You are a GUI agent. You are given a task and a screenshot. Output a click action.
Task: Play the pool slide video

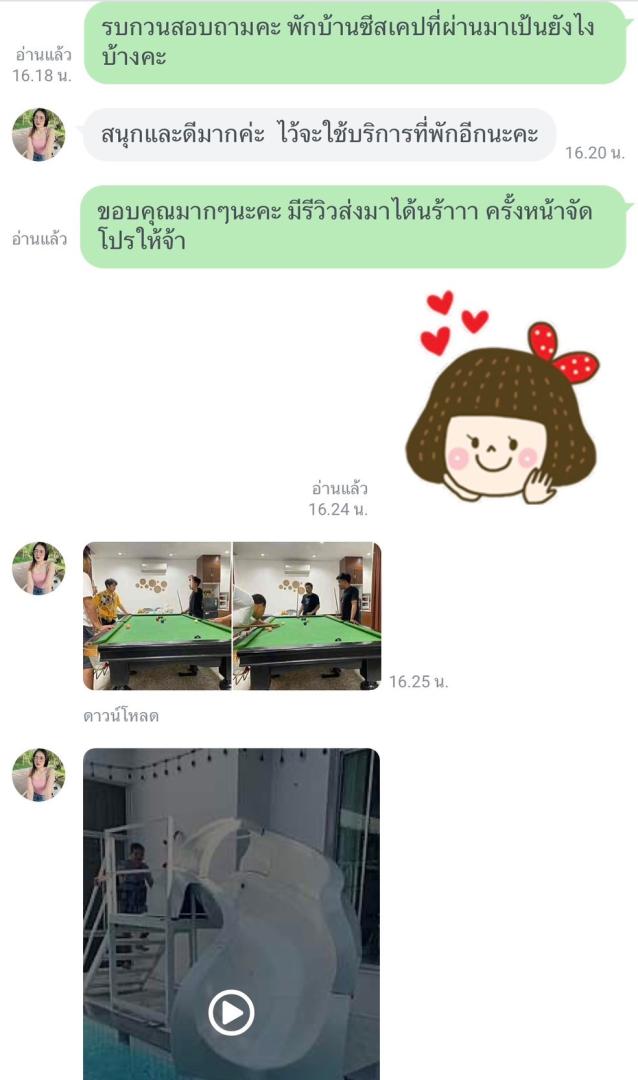point(231,1013)
